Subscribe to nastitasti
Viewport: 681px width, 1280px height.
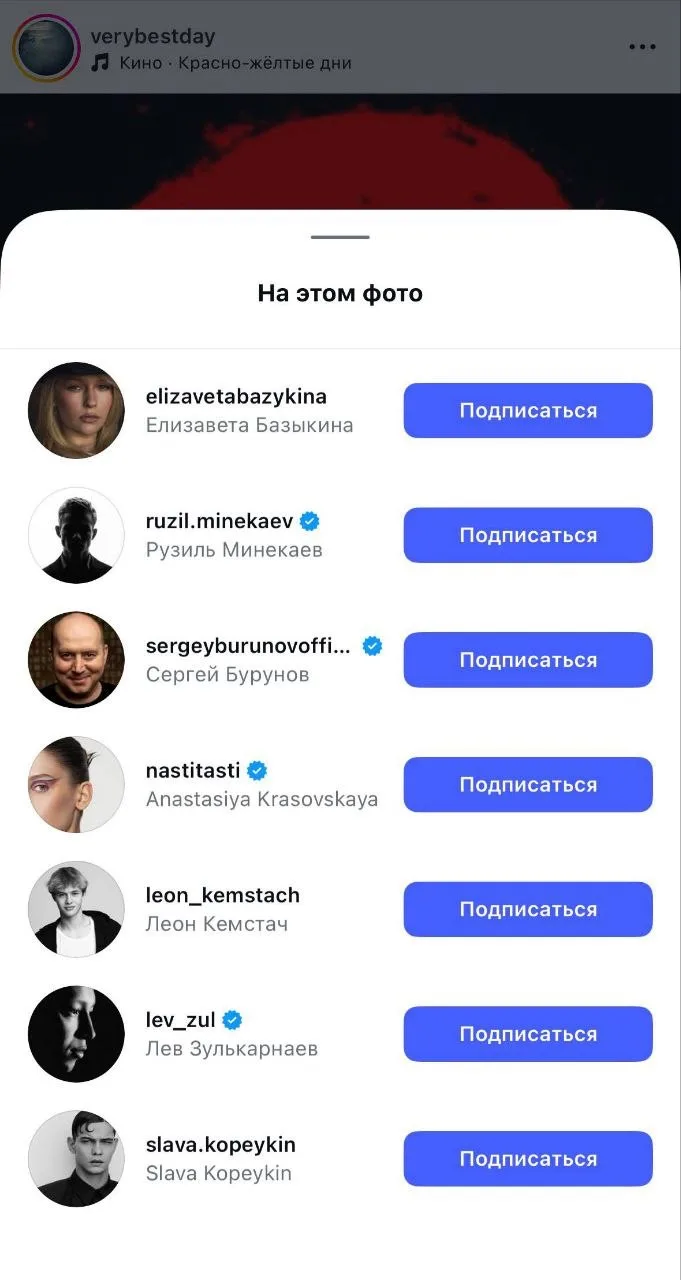[x=528, y=785]
